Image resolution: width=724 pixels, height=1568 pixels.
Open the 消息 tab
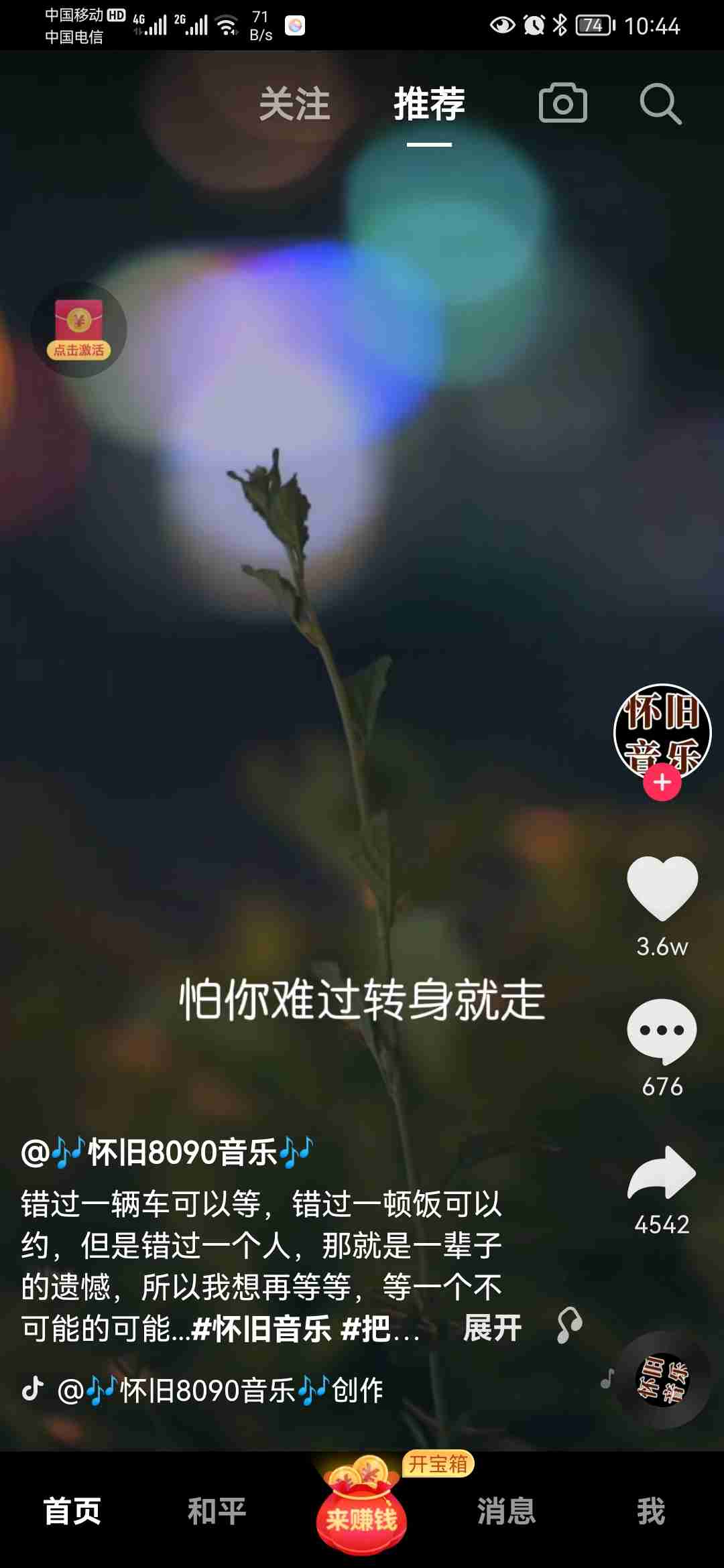(x=506, y=1512)
